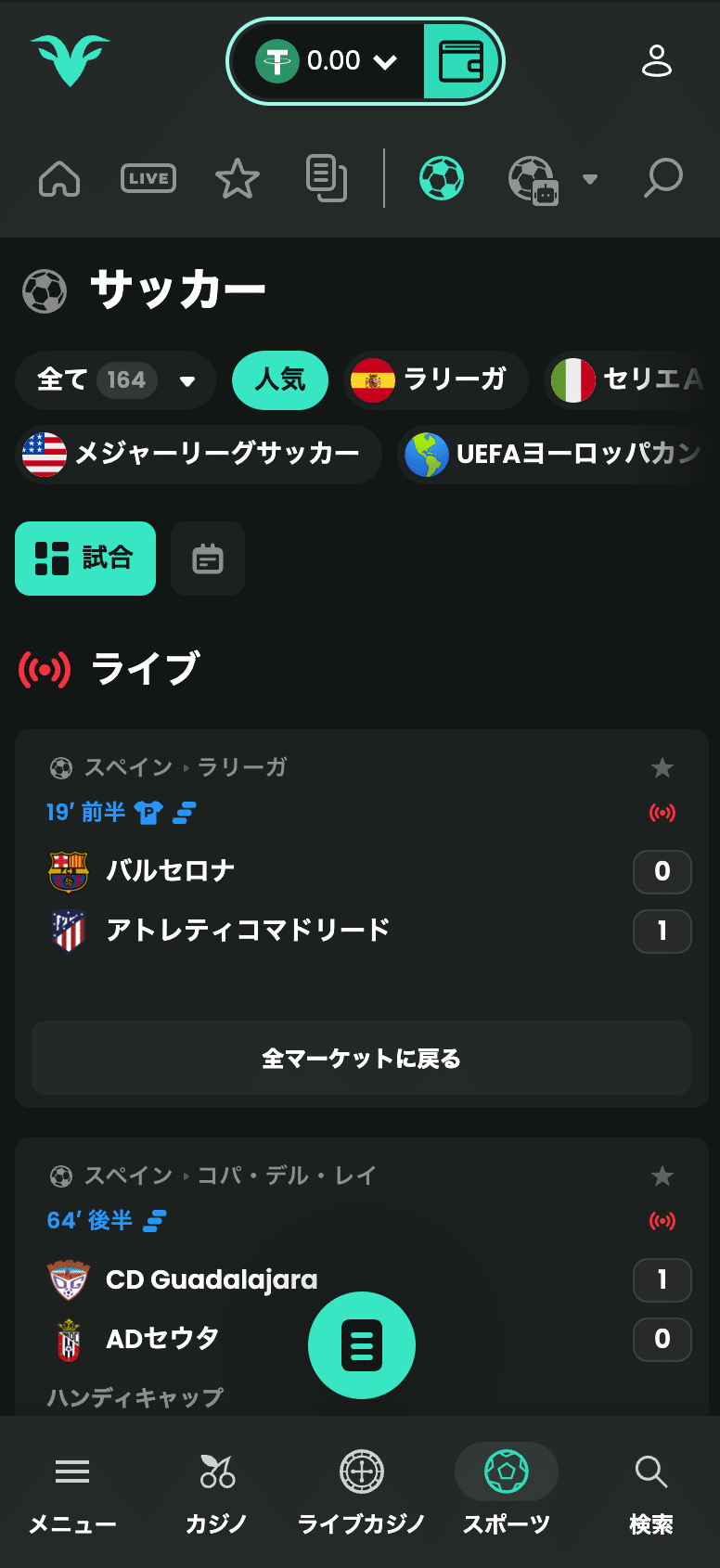Switch to the 試合 tab
Screen dimensions: 720x1568
[84, 559]
